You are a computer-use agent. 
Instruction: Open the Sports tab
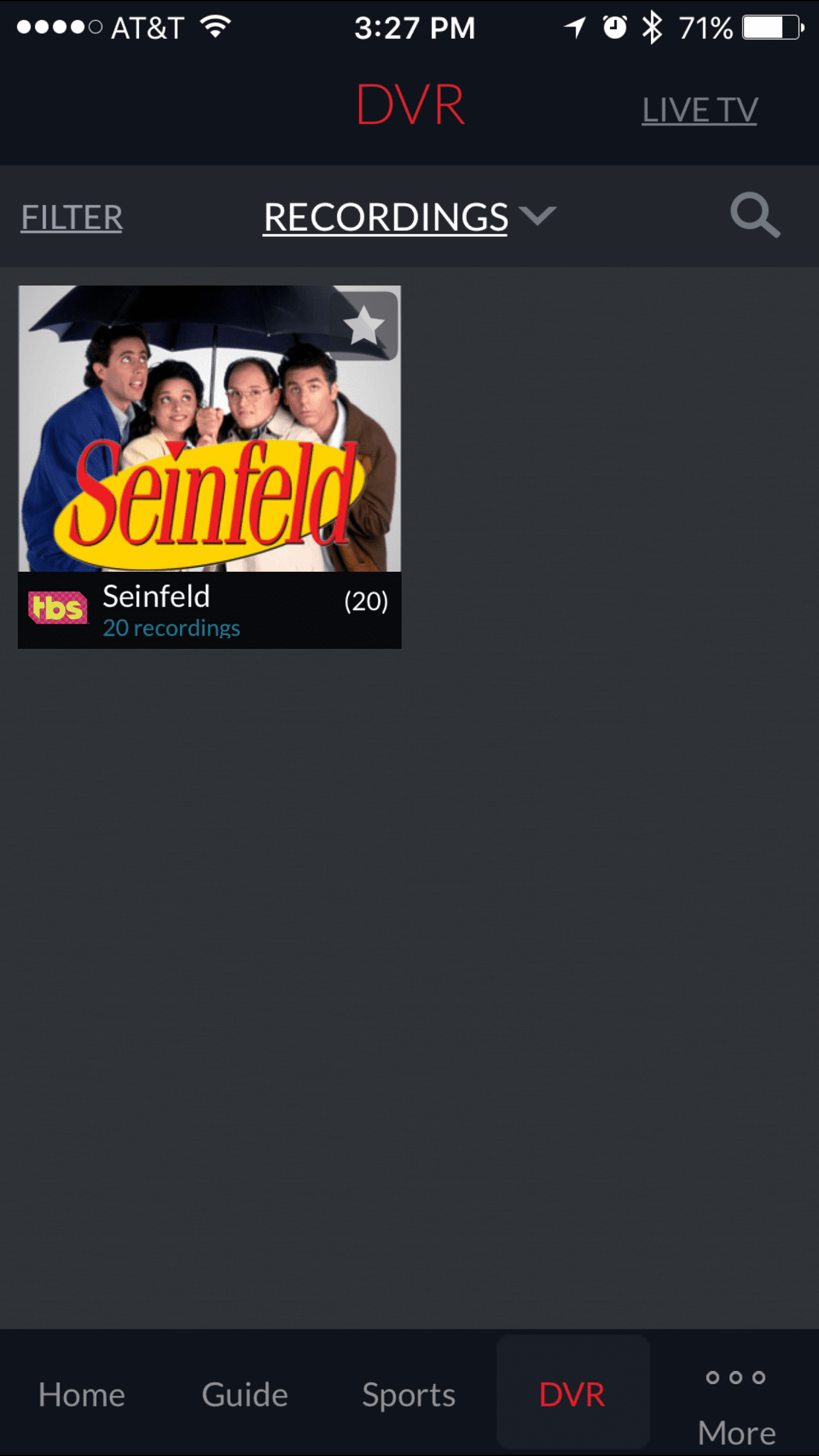tap(408, 1394)
